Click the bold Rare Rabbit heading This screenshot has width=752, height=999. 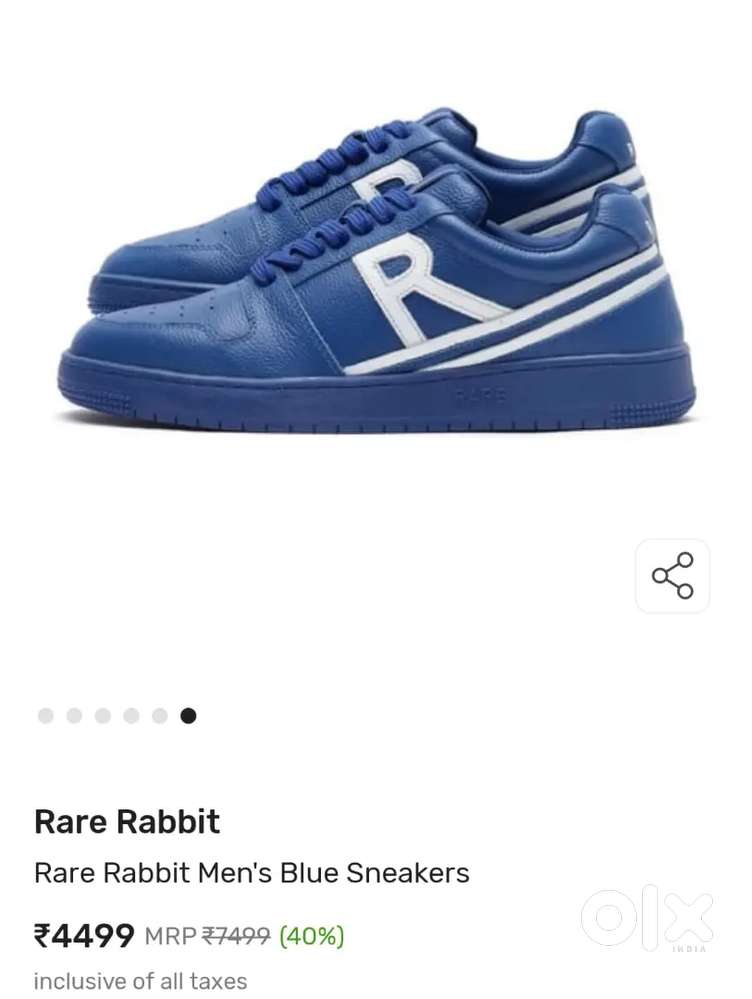coord(128,822)
